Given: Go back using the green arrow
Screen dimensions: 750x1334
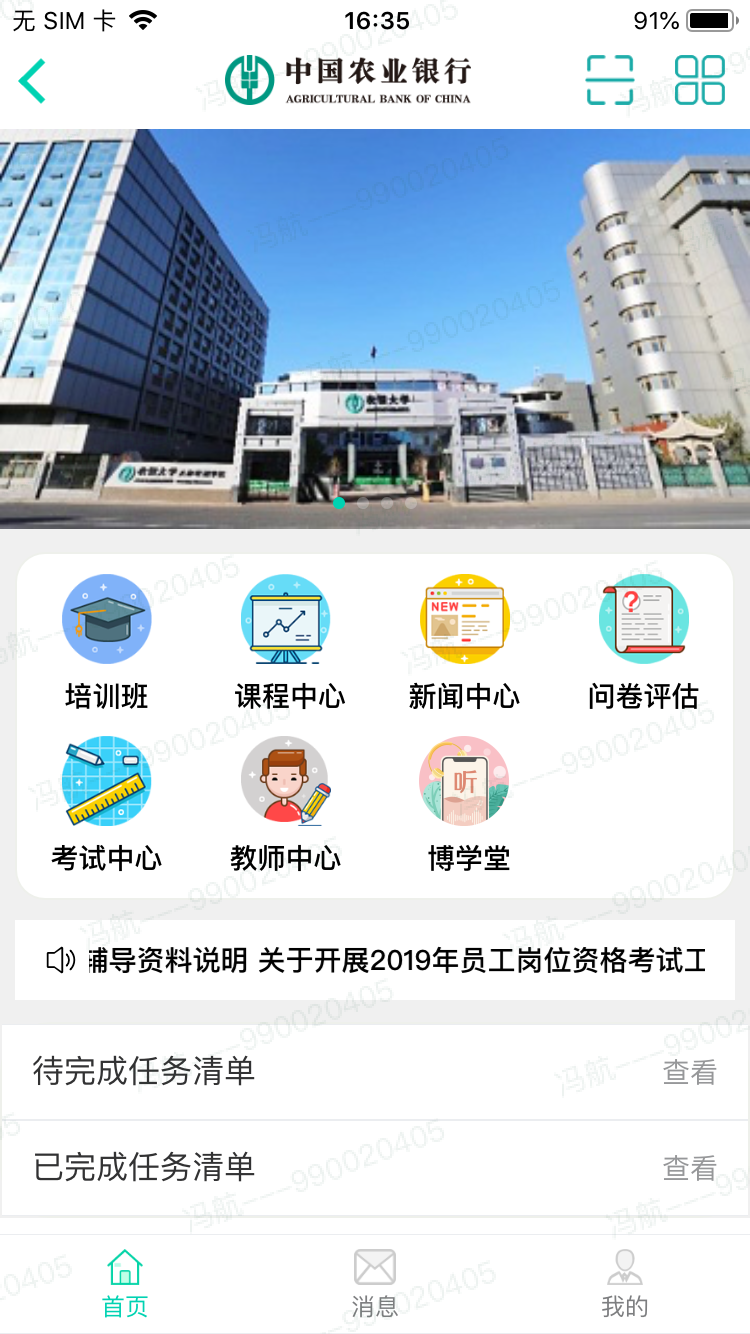Looking at the screenshot, I should pos(33,81).
